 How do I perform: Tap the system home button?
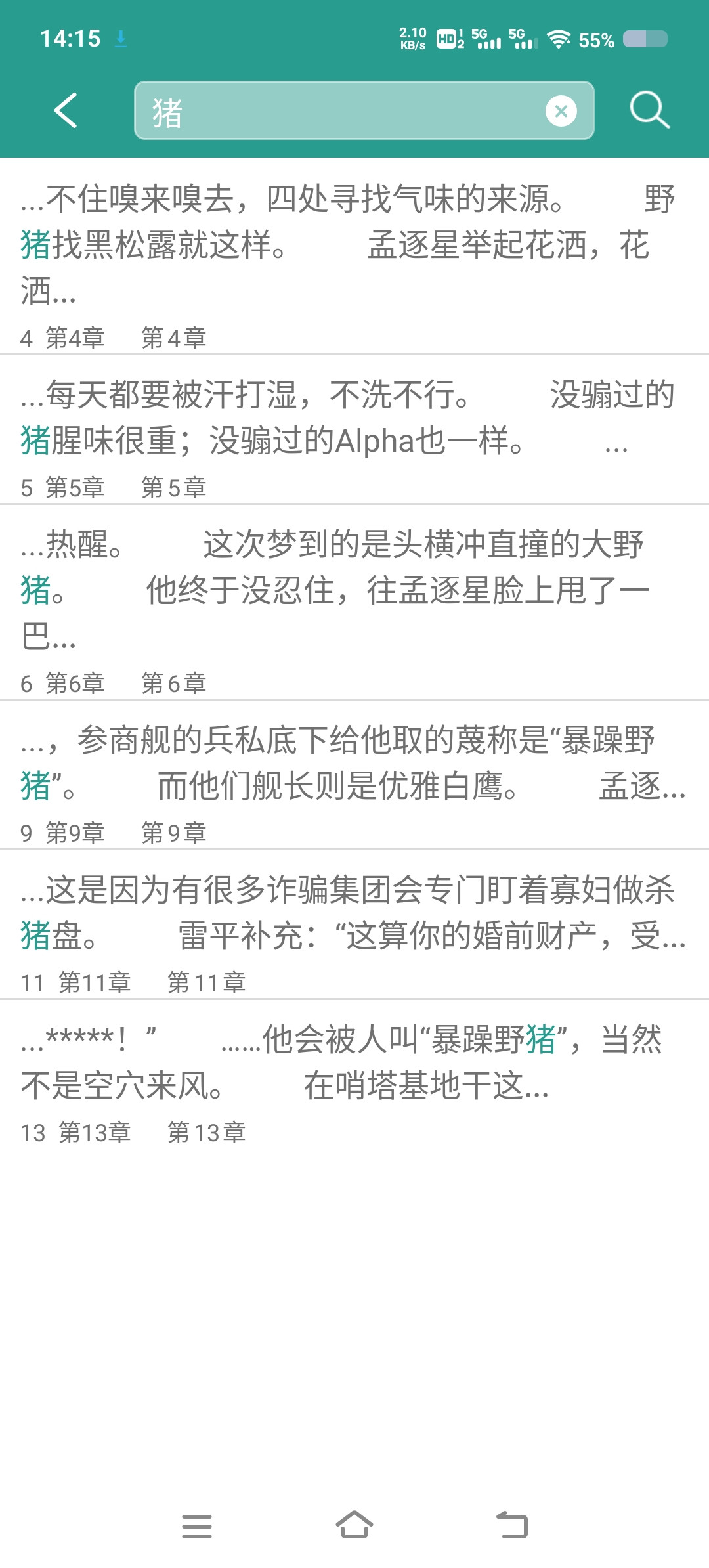[x=354, y=1525]
